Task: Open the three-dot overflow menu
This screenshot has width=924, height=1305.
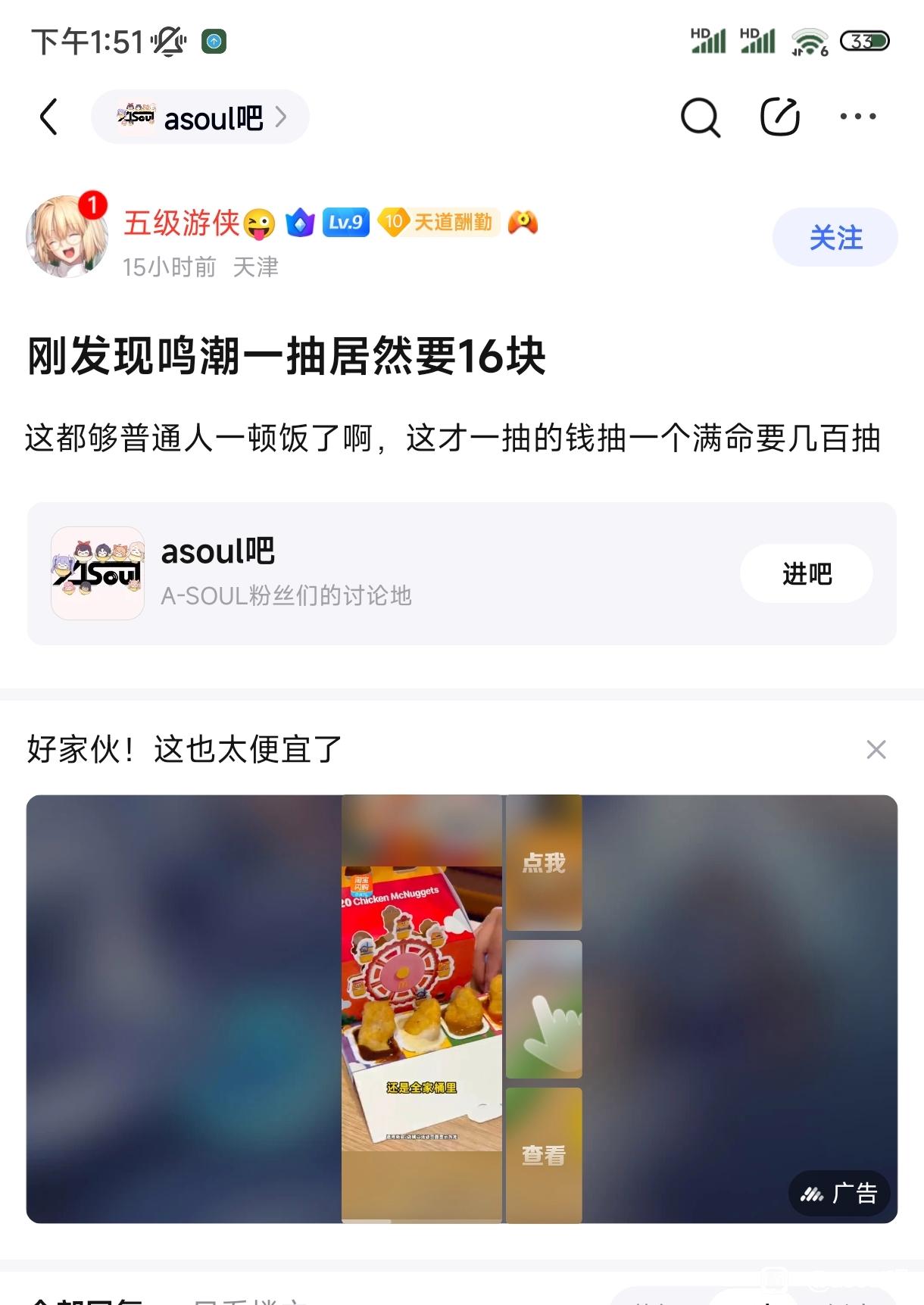Action: pos(858,117)
